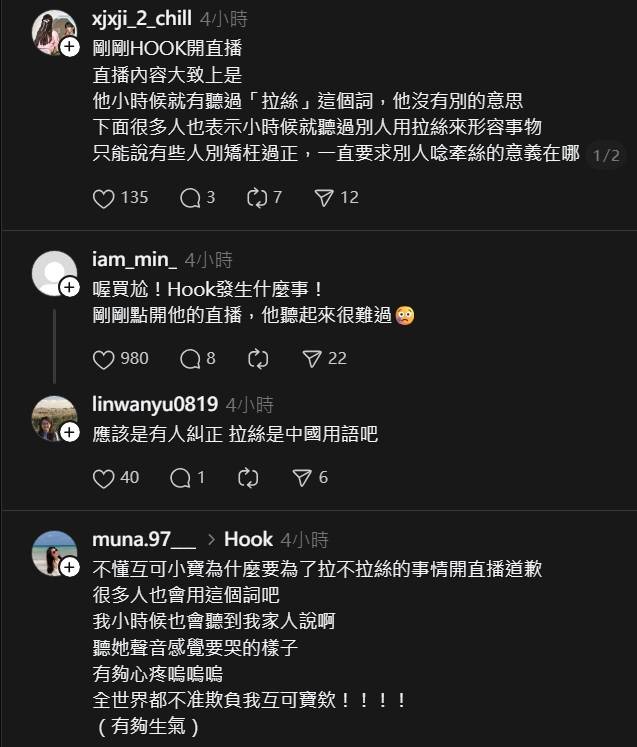Screen dimensions: 637x747
Task: Comment on linwanyu0819's reply
Action: coord(180,478)
